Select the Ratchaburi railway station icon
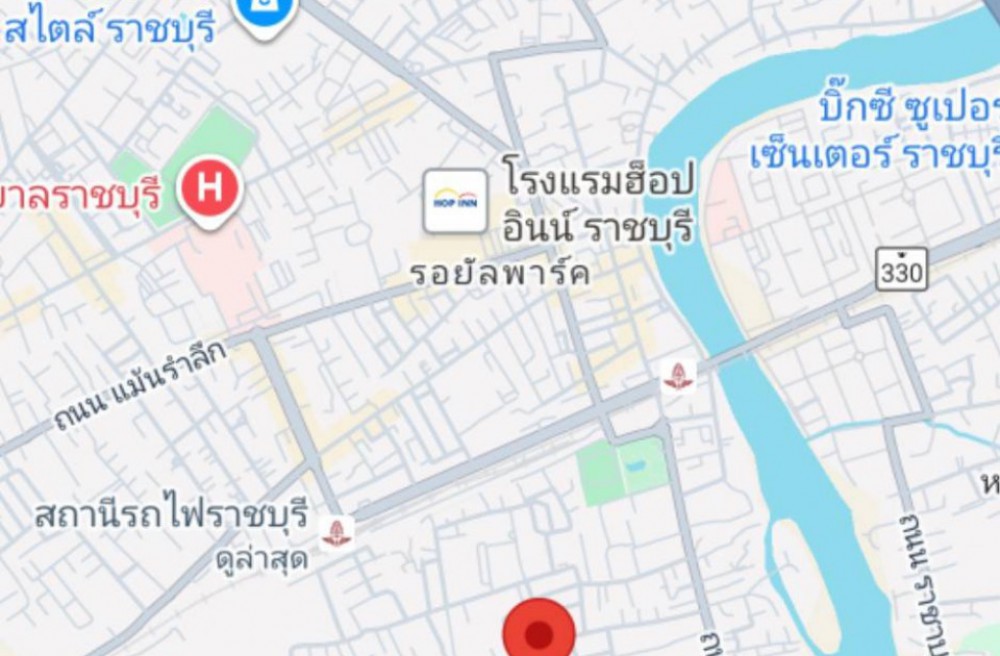 click(x=337, y=530)
